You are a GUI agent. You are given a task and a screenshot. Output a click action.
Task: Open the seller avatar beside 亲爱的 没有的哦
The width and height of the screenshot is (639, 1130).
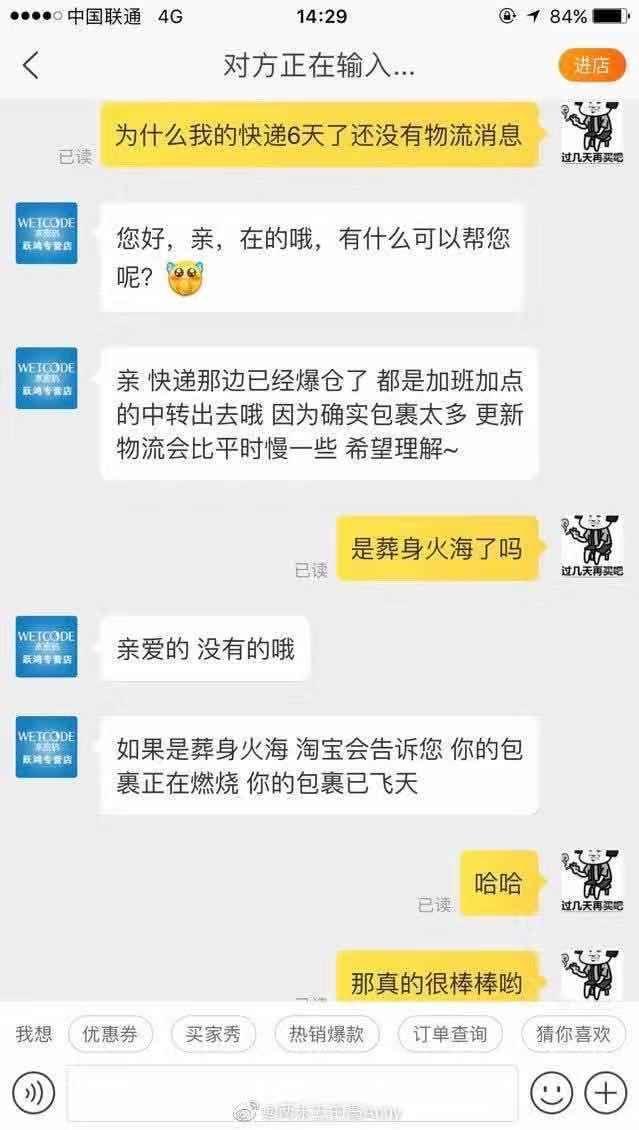pyautogui.click(x=46, y=648)
